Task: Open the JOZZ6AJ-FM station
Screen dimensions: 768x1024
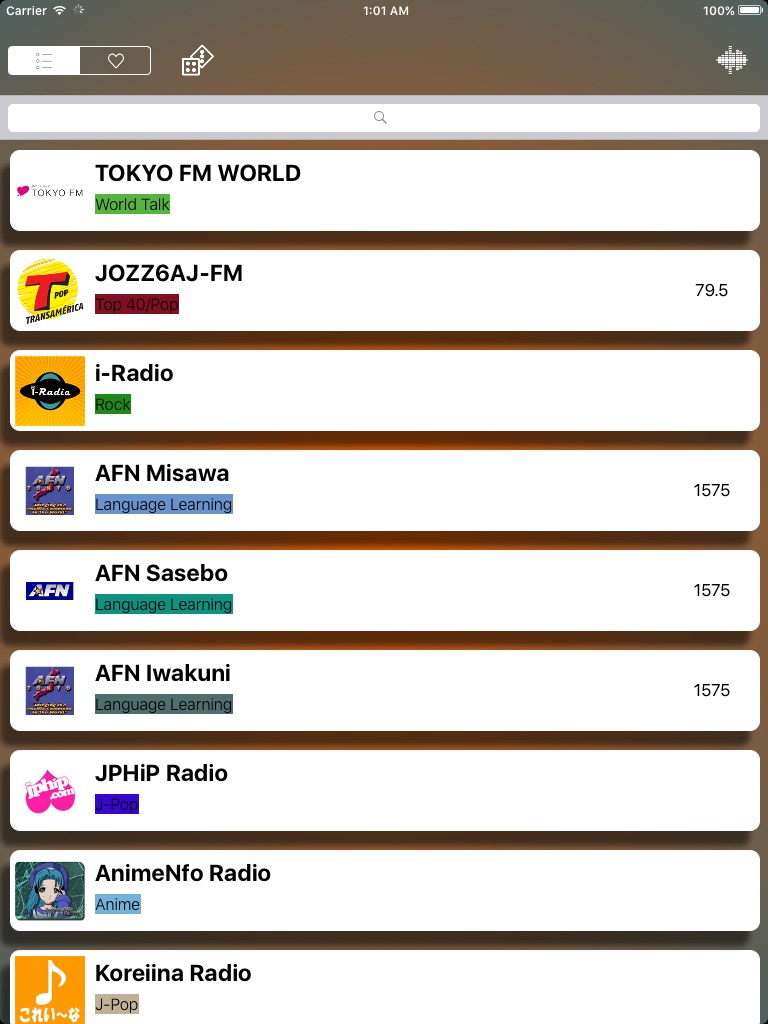Action: pos(384,290)
